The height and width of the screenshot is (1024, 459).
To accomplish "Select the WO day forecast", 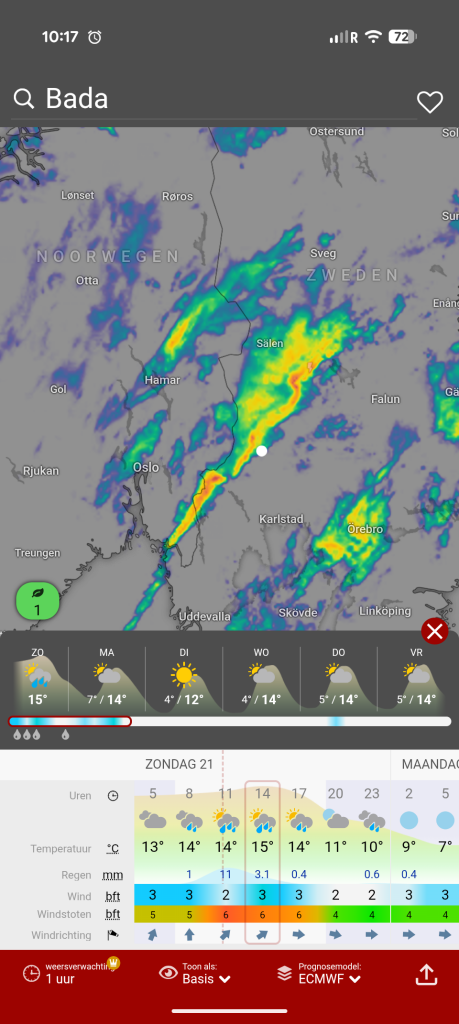I will pyautogui.click(x=261, y=679).
